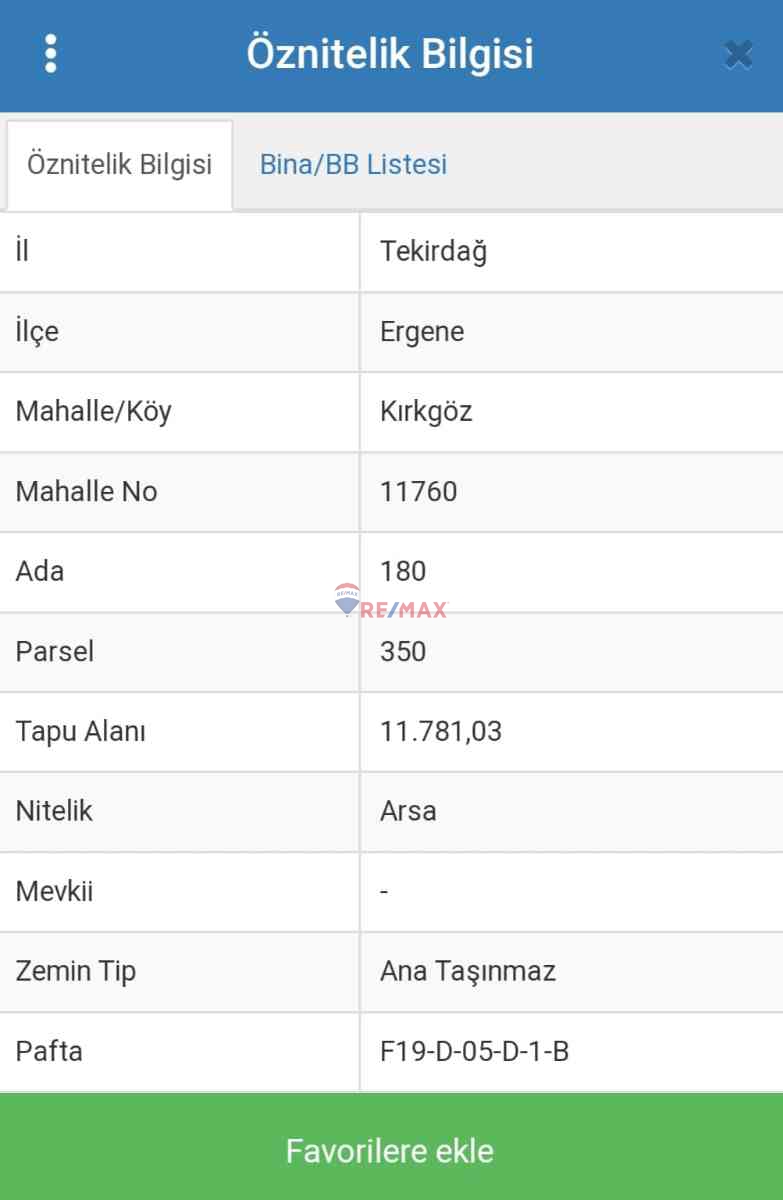Select the Öznitelik Bilgisi tab

pos(118,163)
